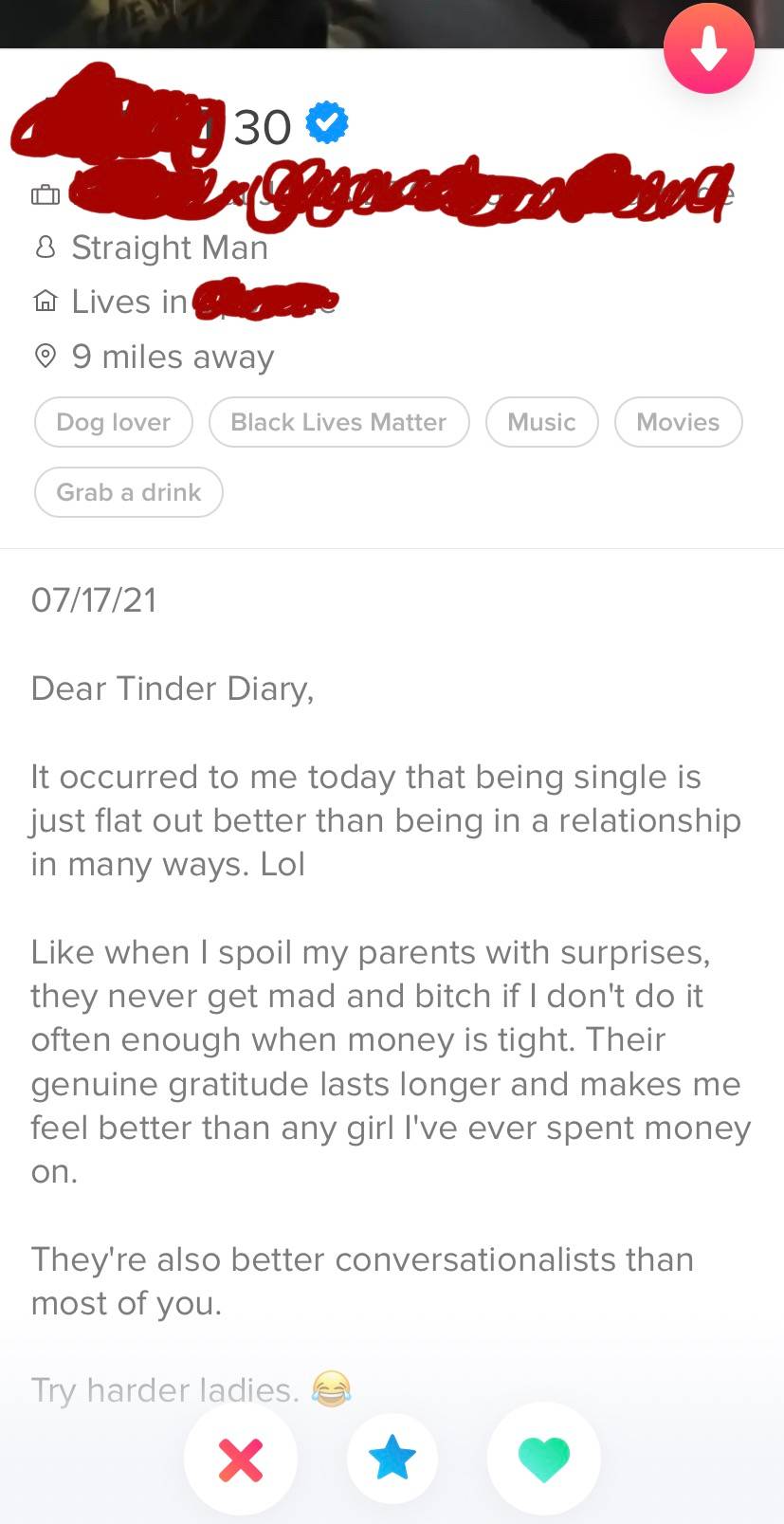The image size is (784, 1524).
Task: Click the Grab a drink tag
Action: (x=128, y=491)
